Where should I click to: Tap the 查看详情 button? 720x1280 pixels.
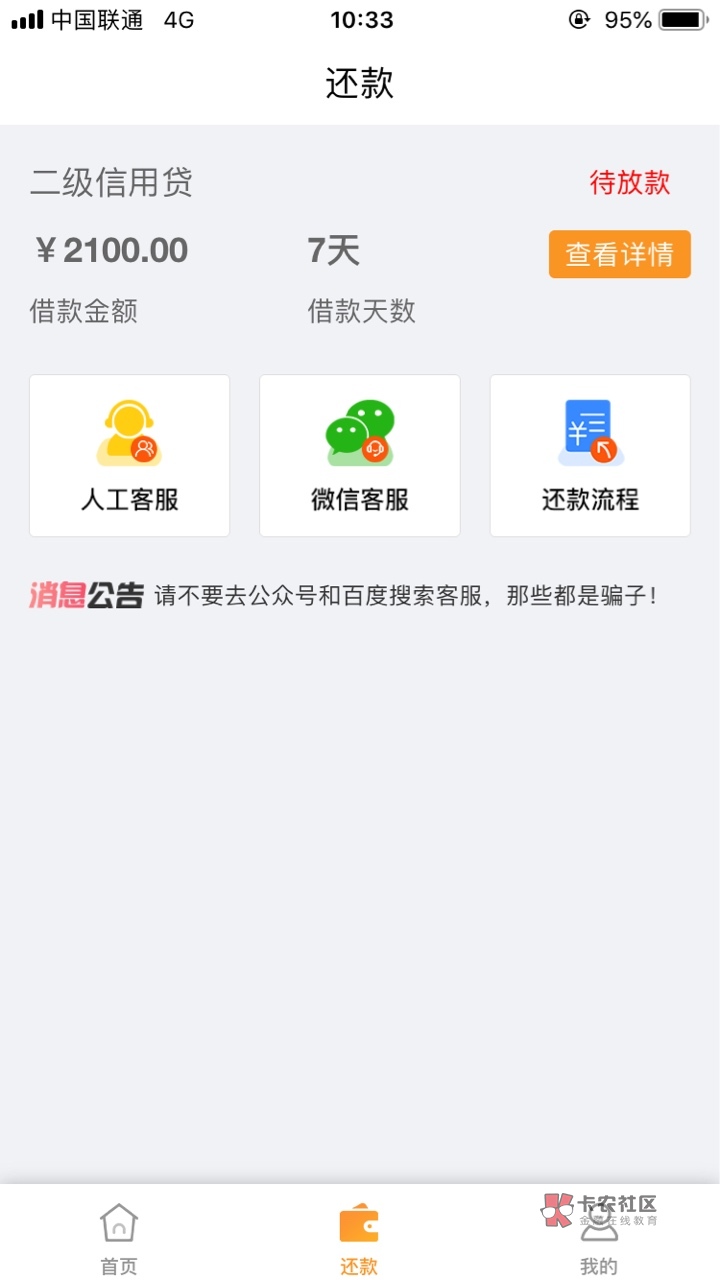click(619, 254)
